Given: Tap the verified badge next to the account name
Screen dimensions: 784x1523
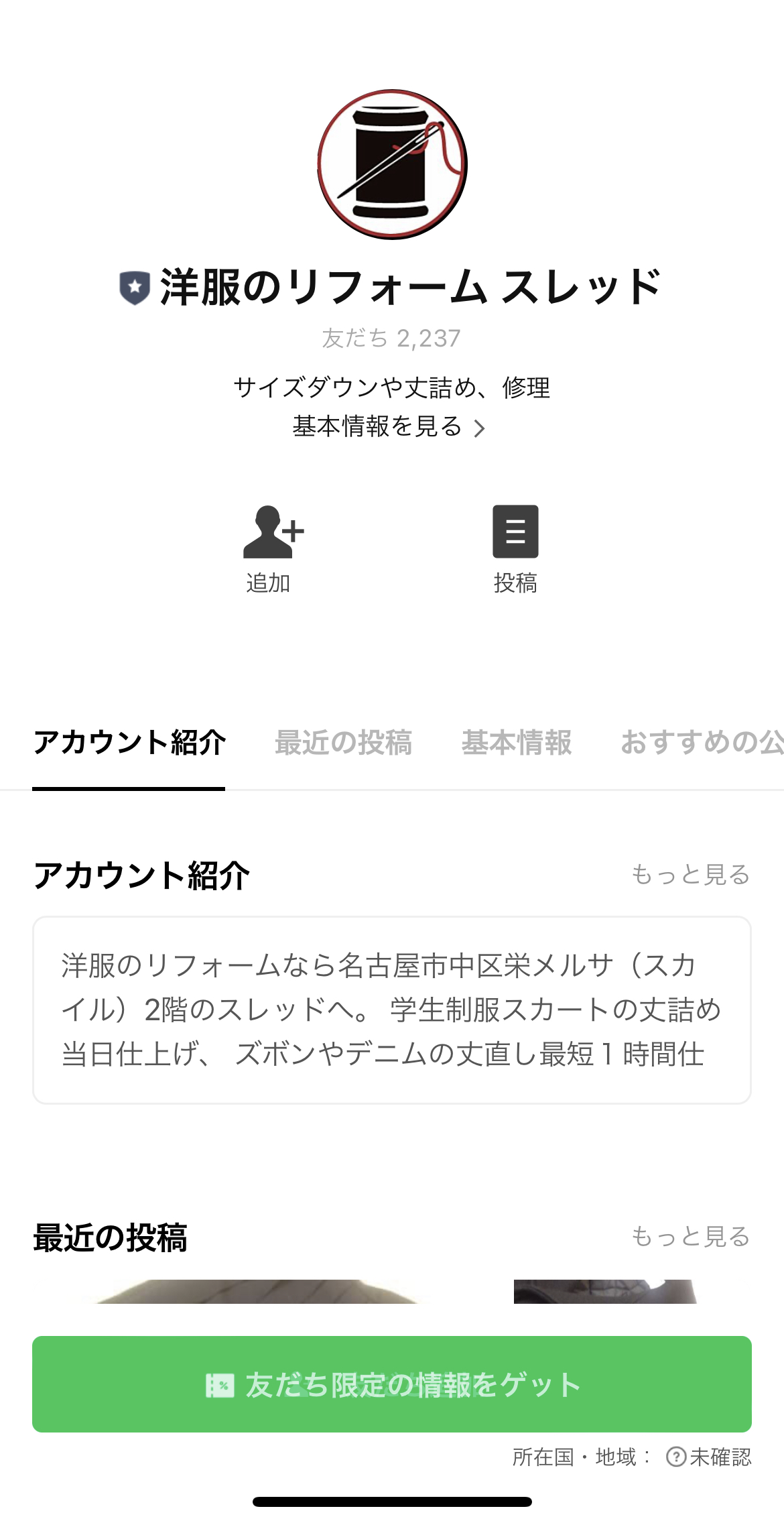Looking at the screenshot, I should click(133, 287).
